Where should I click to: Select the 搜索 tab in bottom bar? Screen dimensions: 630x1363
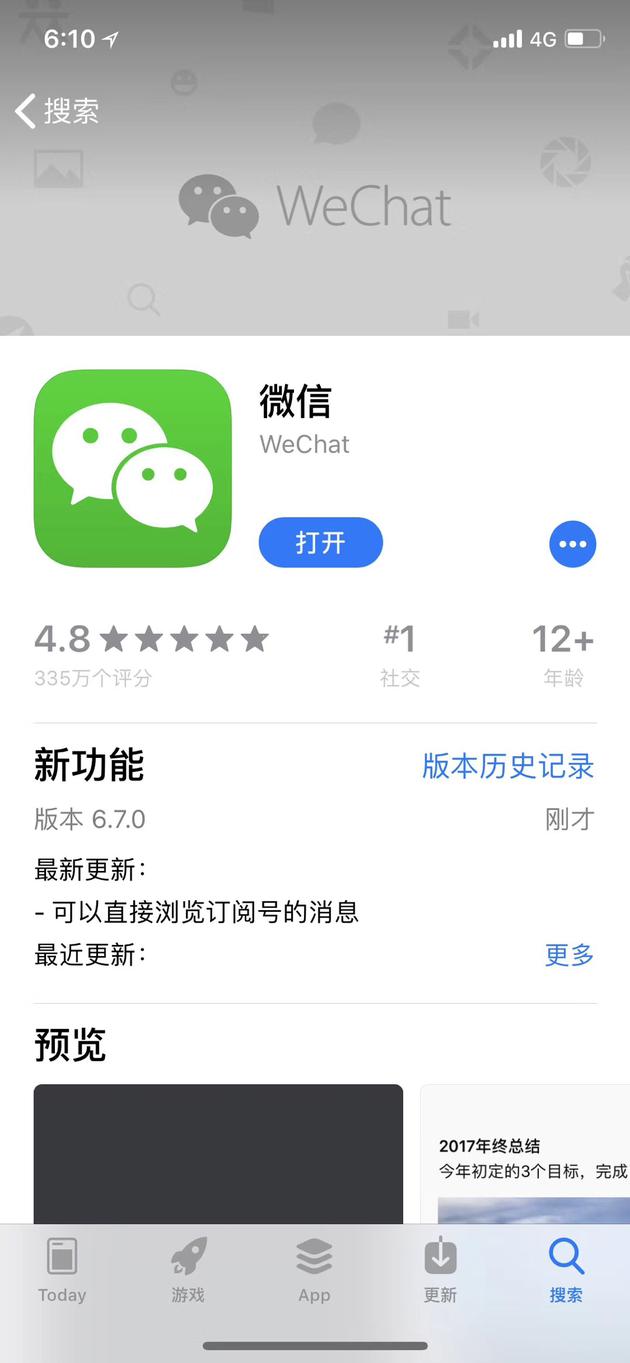click(566, 1270)
